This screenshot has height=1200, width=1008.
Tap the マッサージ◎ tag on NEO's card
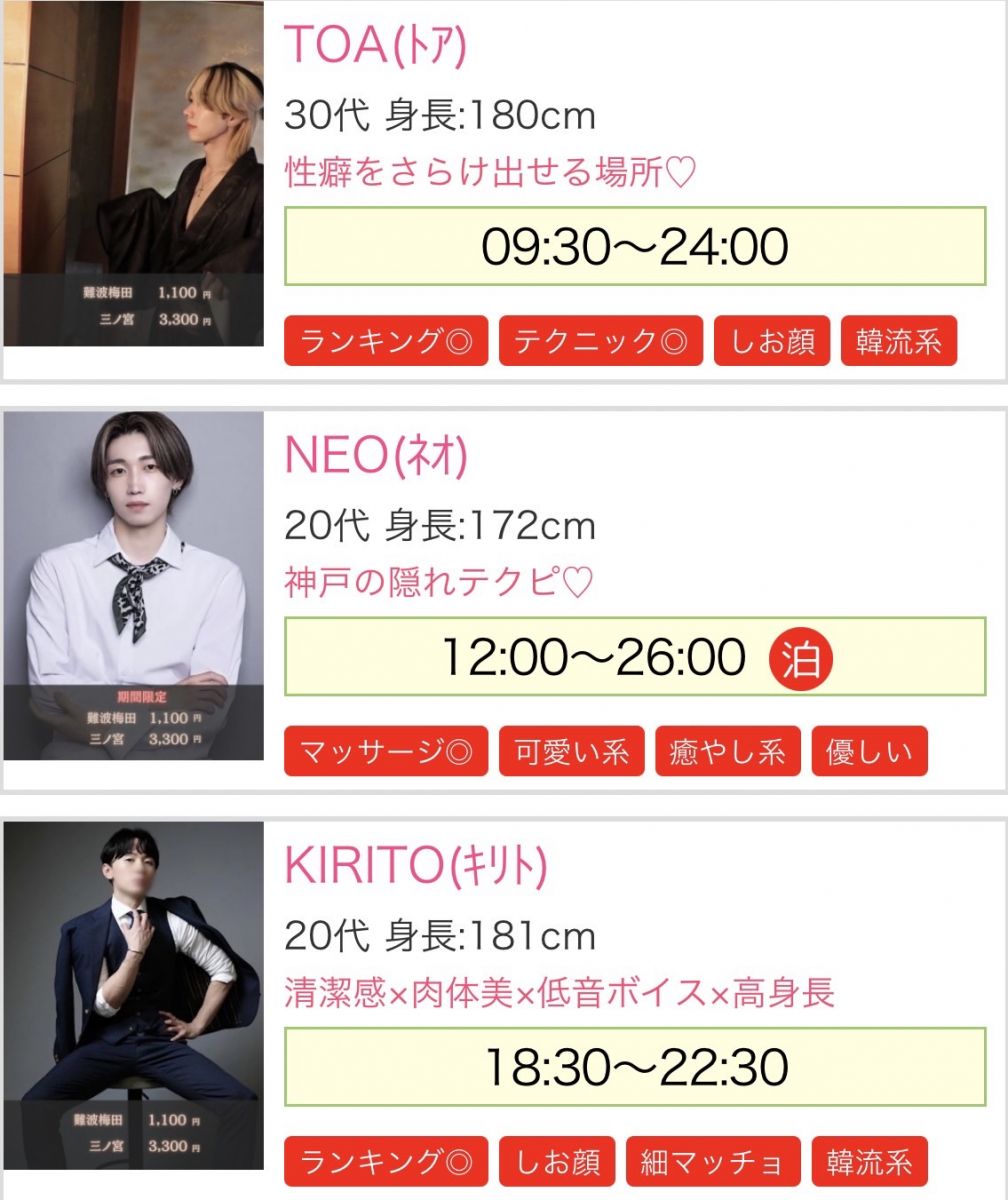point(386,752)
